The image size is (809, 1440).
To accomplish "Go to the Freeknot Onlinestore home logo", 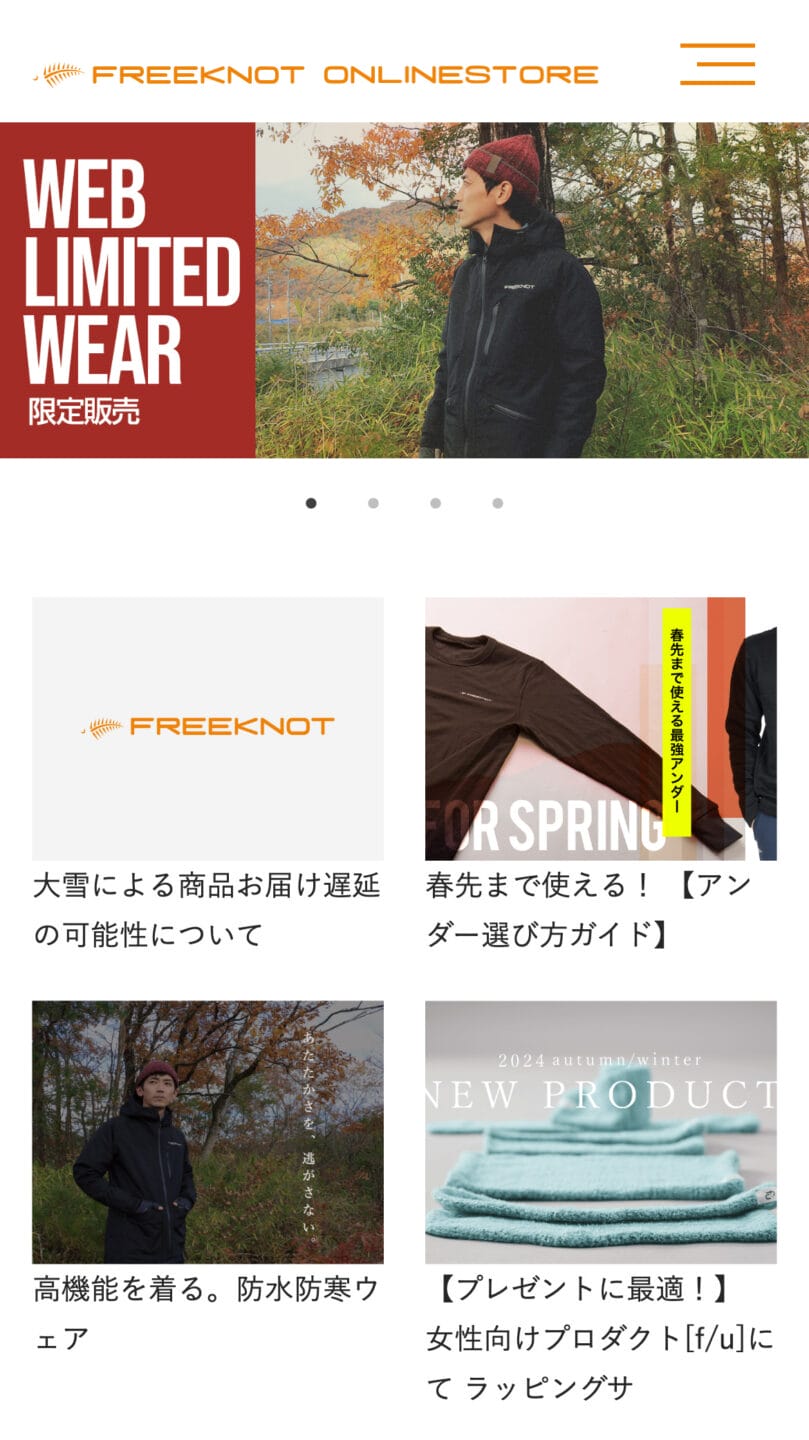I will coord(315,75).
